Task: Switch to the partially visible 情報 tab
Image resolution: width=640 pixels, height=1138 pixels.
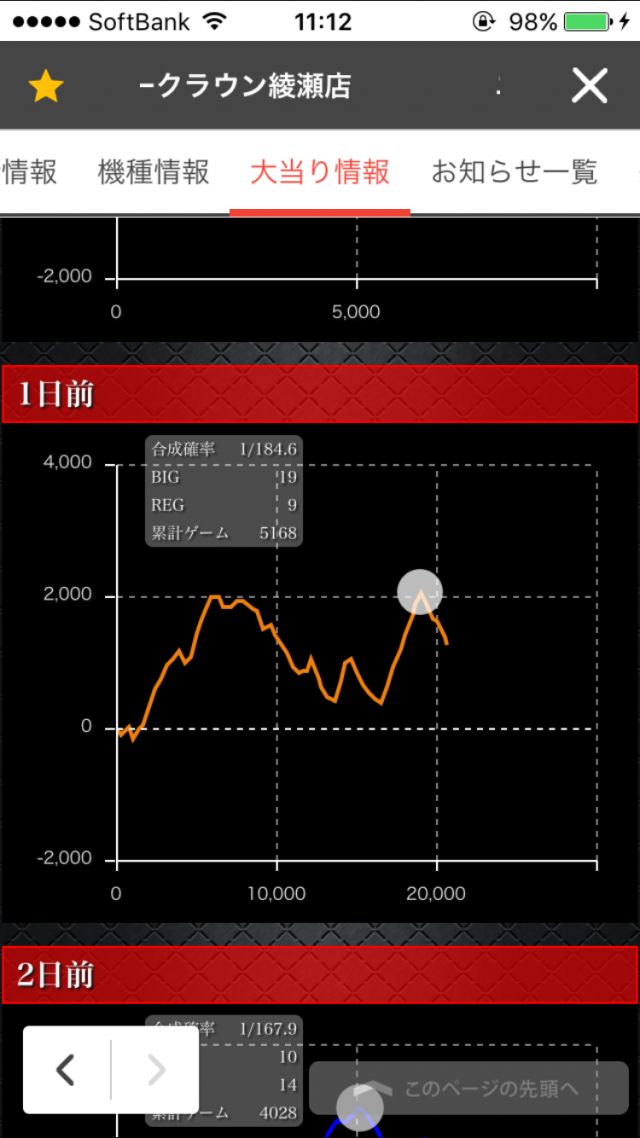Action: 28,172
